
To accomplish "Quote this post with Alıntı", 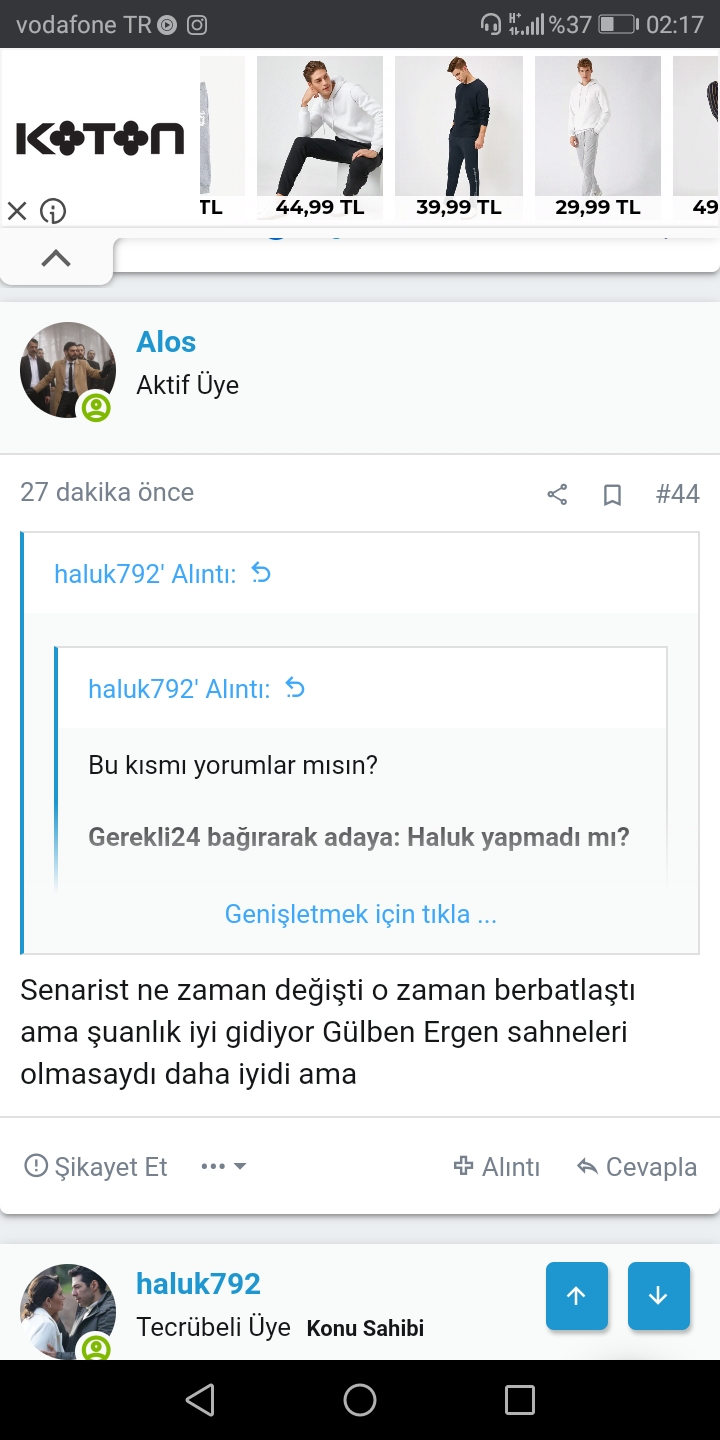I will click(x=497, y=1167).
